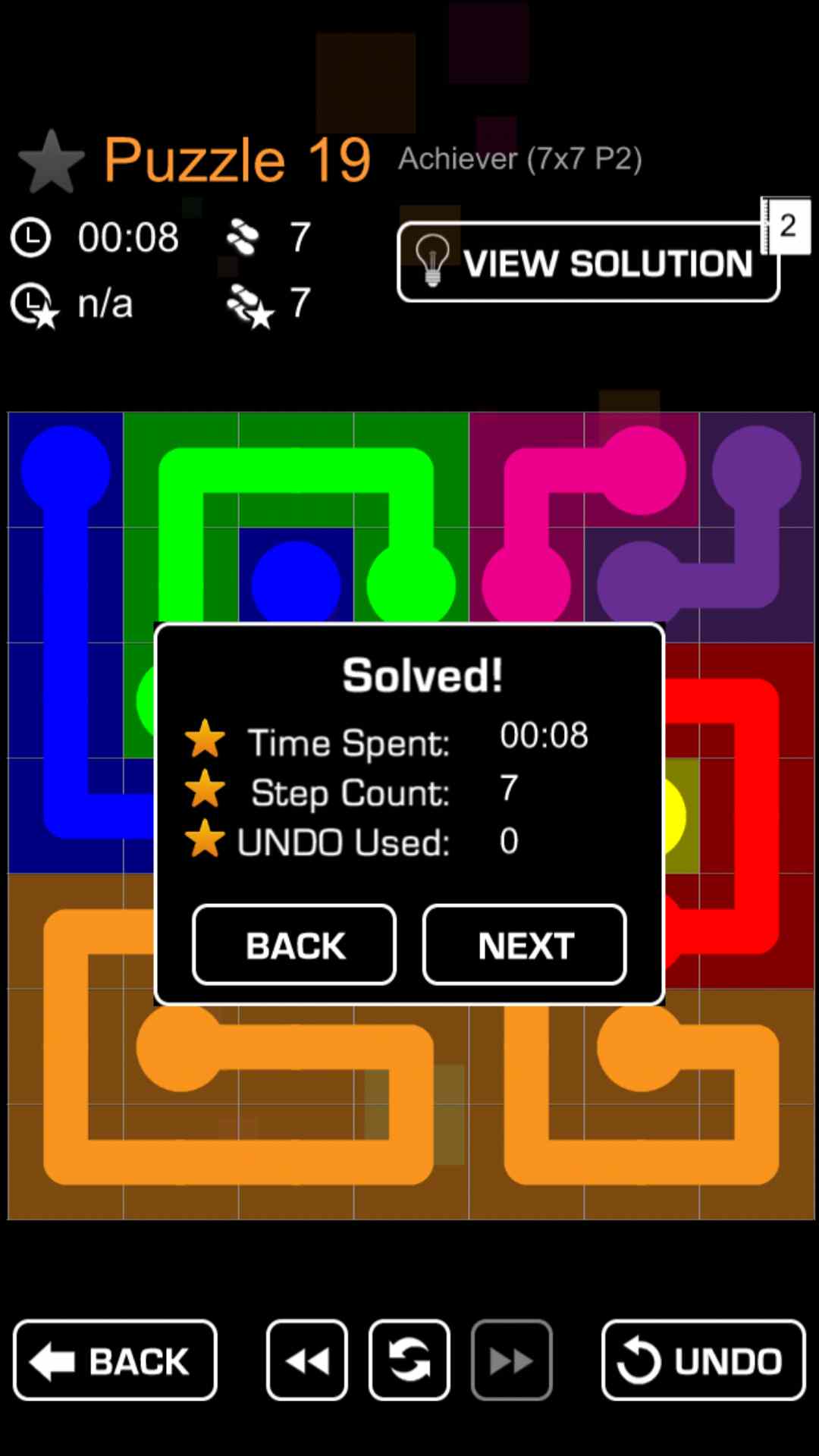Tap NEXT in the Solved dialog
Viewport: 819px width, 1456px height.
[524, 945]
